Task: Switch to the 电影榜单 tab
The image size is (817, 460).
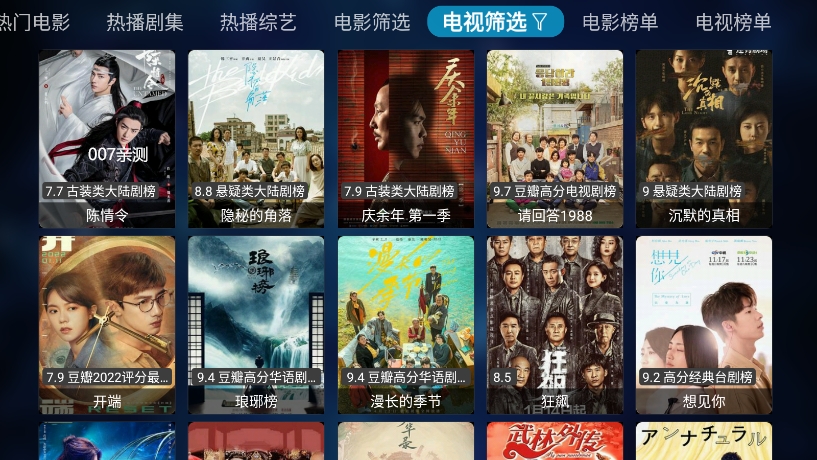Action: 620,22
